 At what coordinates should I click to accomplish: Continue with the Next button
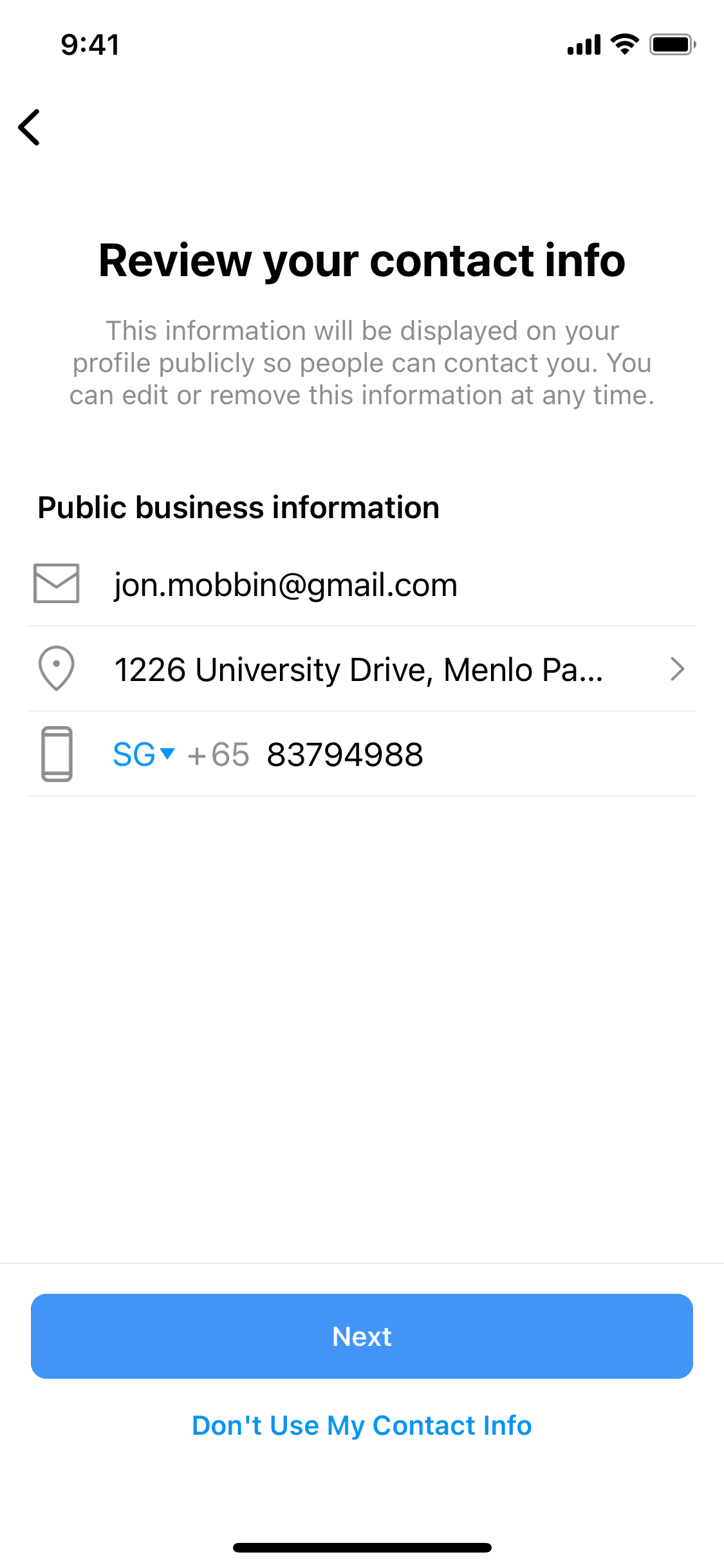coord(362,1336)
